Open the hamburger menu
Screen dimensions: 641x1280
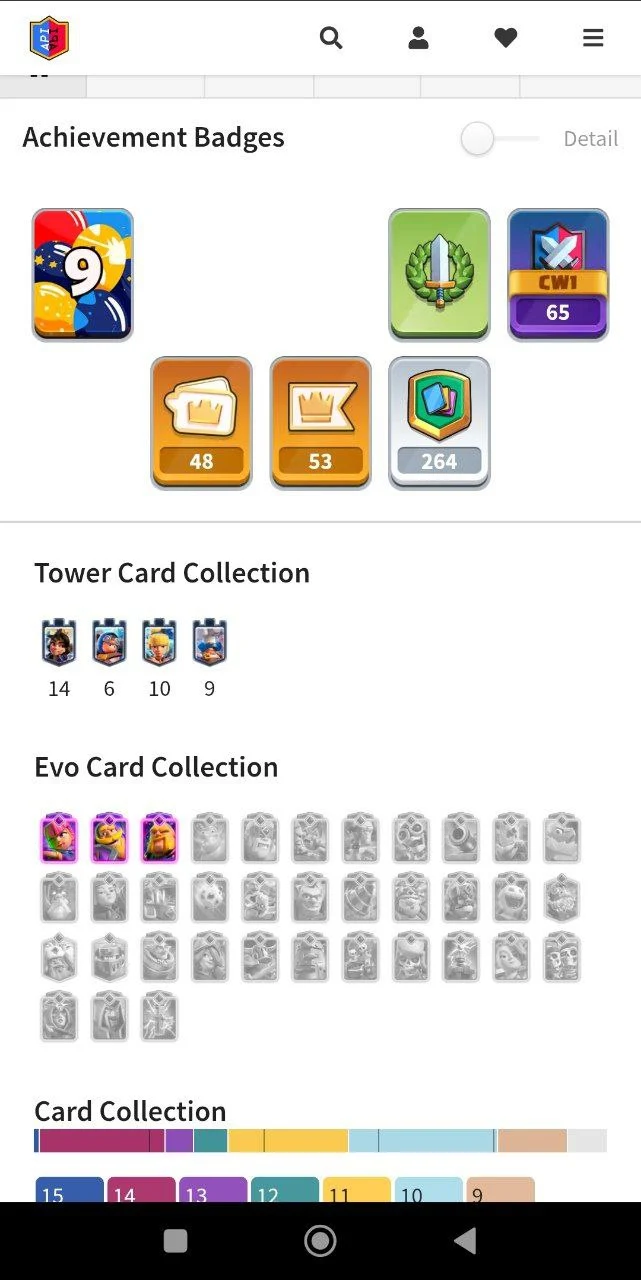click(593, 38)
